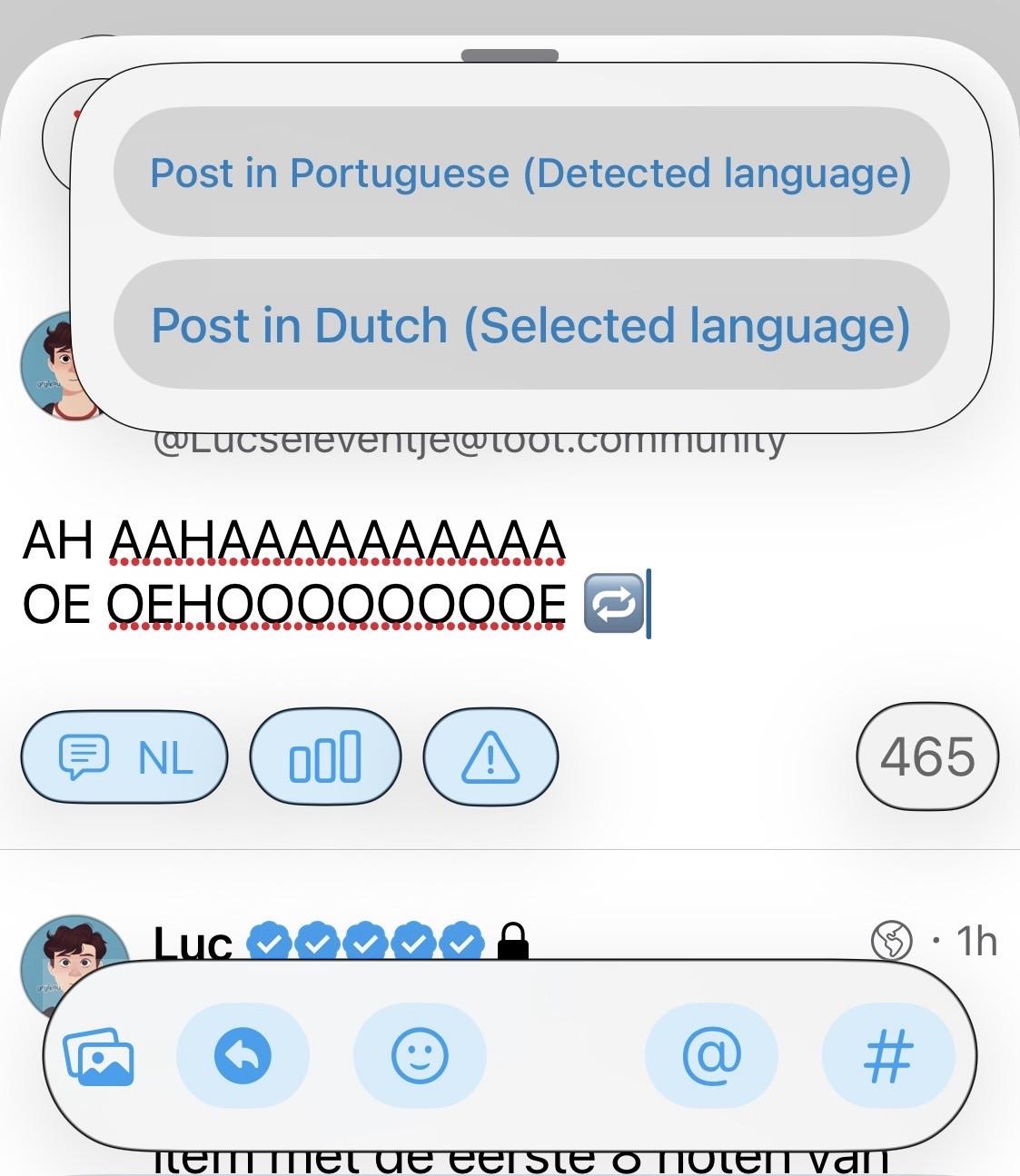Tap the reply arrow in toolbar
This screenshot has width=1020, height=1176.
243,1056
